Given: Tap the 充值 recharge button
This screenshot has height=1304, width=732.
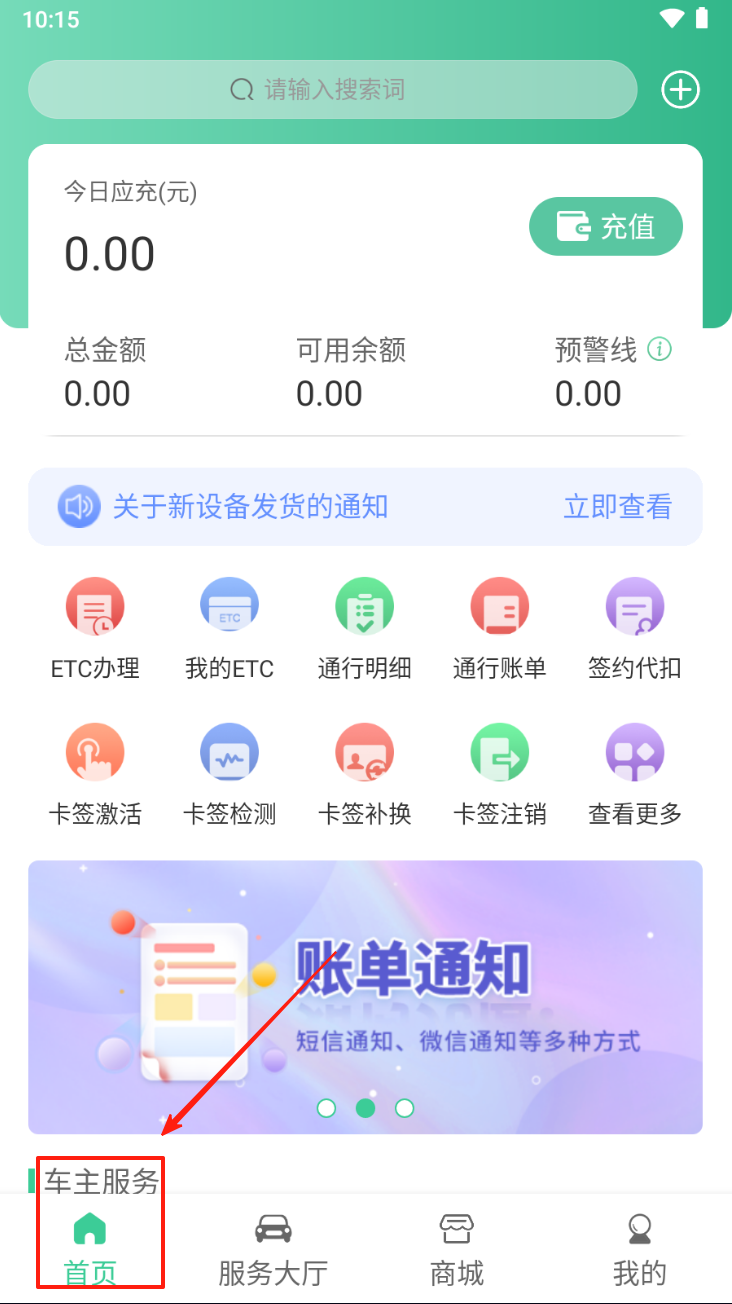Looking at the screenshot, I should [x=606, y=227].
